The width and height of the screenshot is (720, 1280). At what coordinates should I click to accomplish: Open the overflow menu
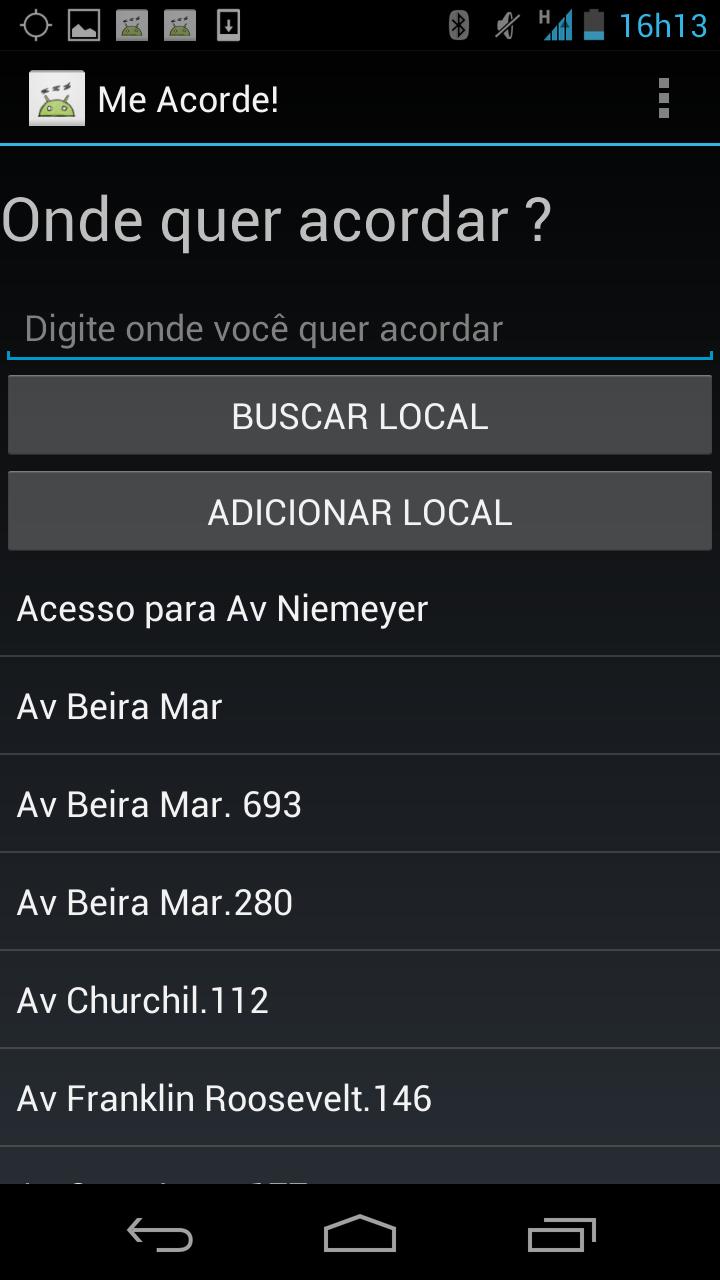[663, 99]
